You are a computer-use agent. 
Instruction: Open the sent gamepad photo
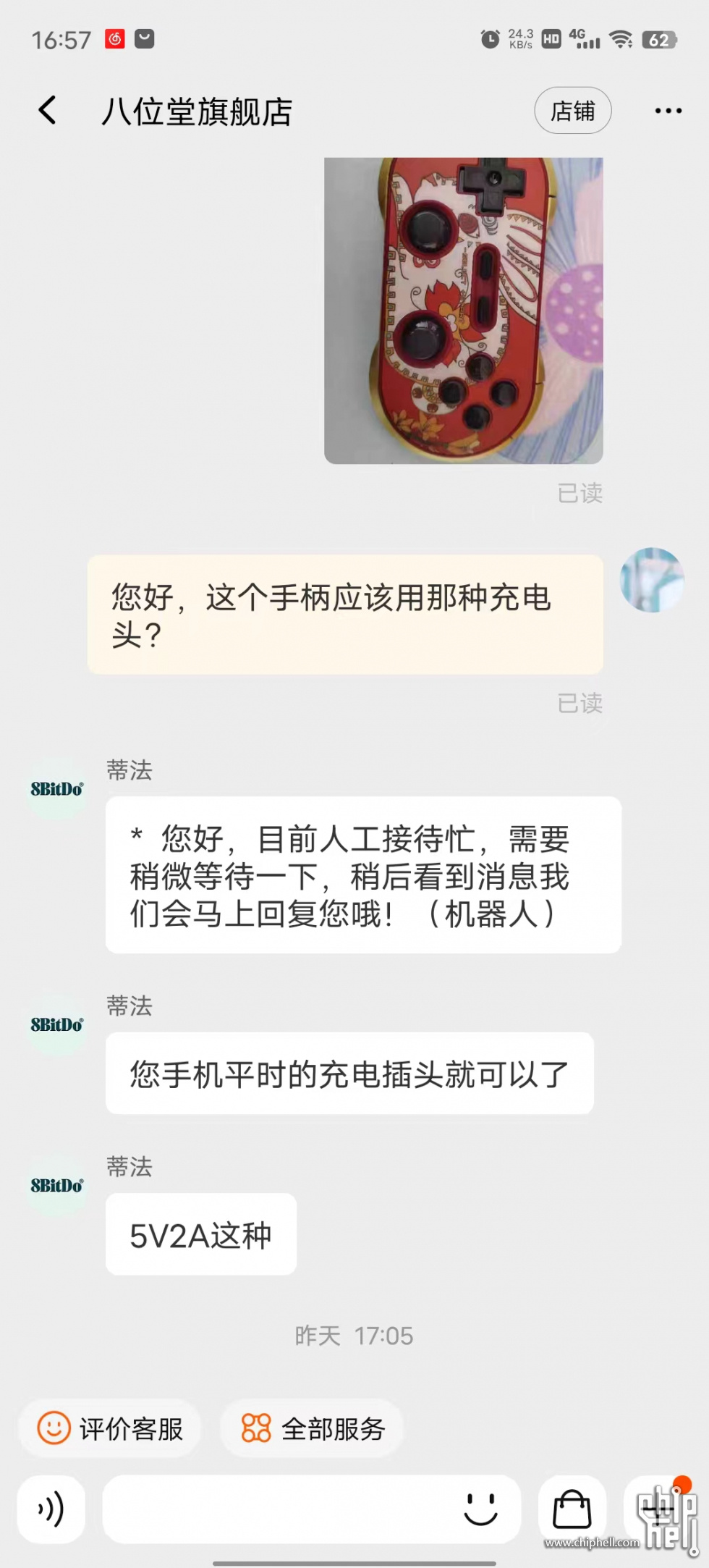click(x=464, y=311)
